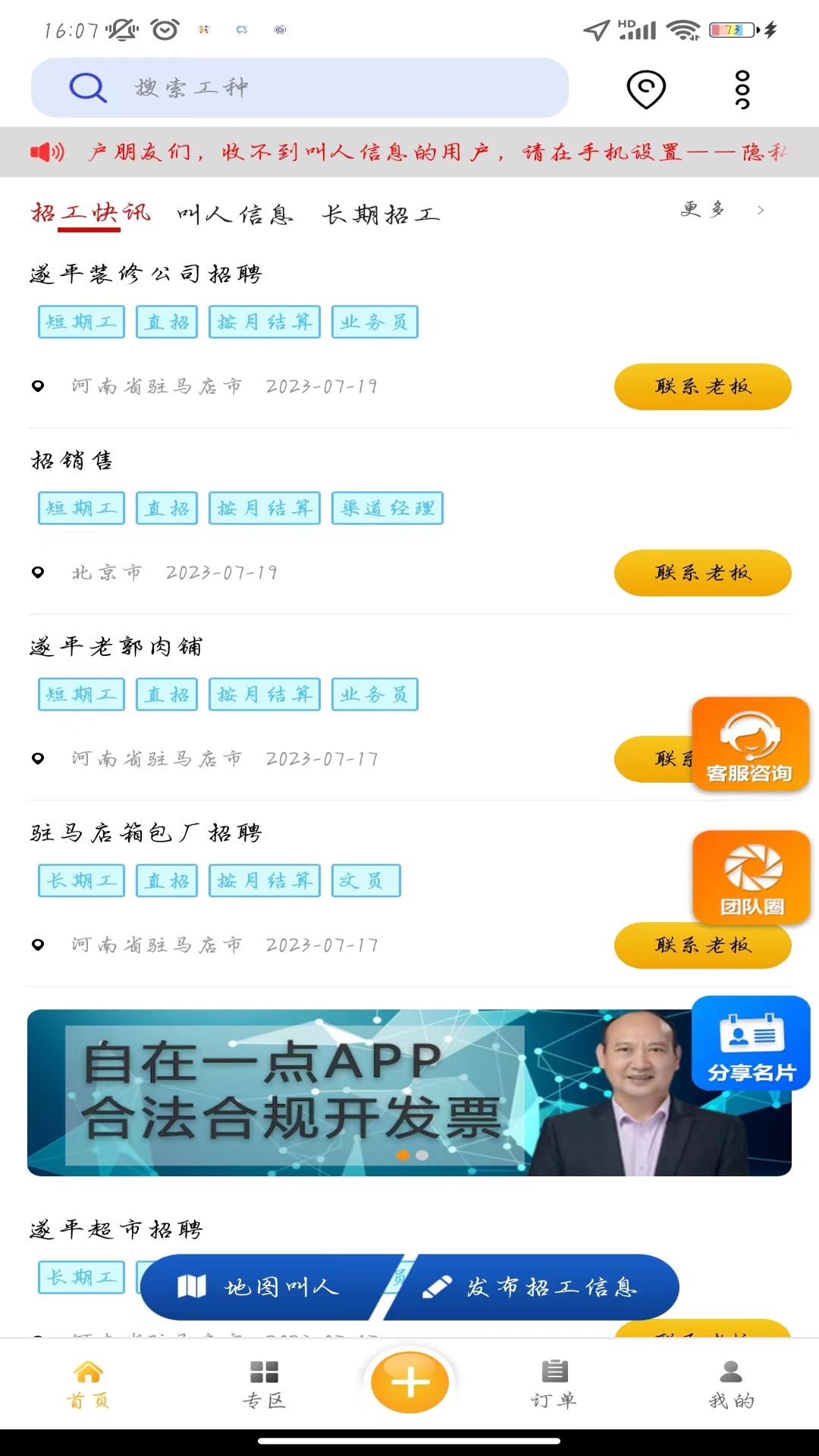Tap the speaker icon on the announcement banner
The height and width of the screenshot is (1456, 819).
49,151
